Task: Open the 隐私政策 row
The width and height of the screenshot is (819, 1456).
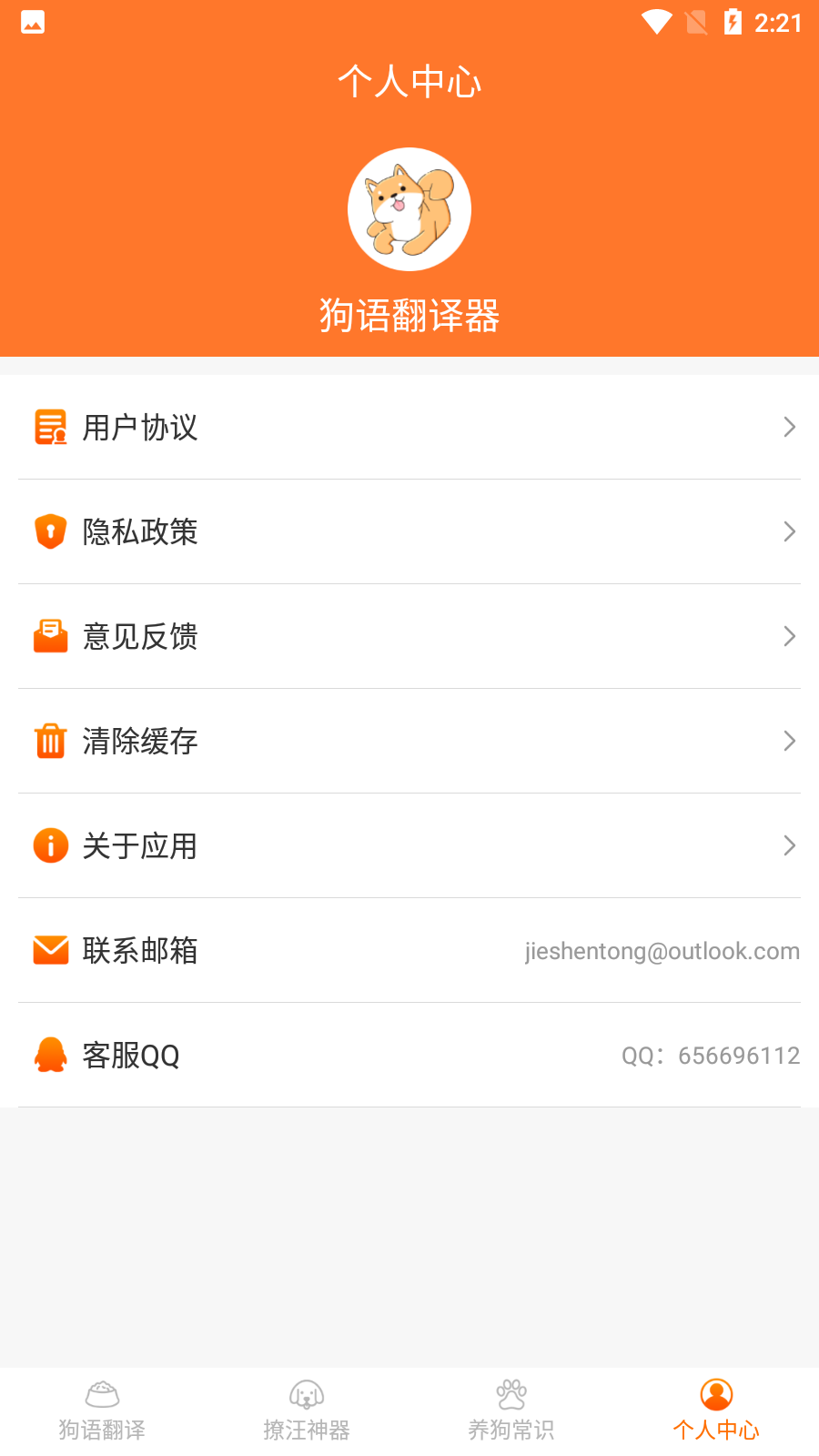Action: click(409, 531)
